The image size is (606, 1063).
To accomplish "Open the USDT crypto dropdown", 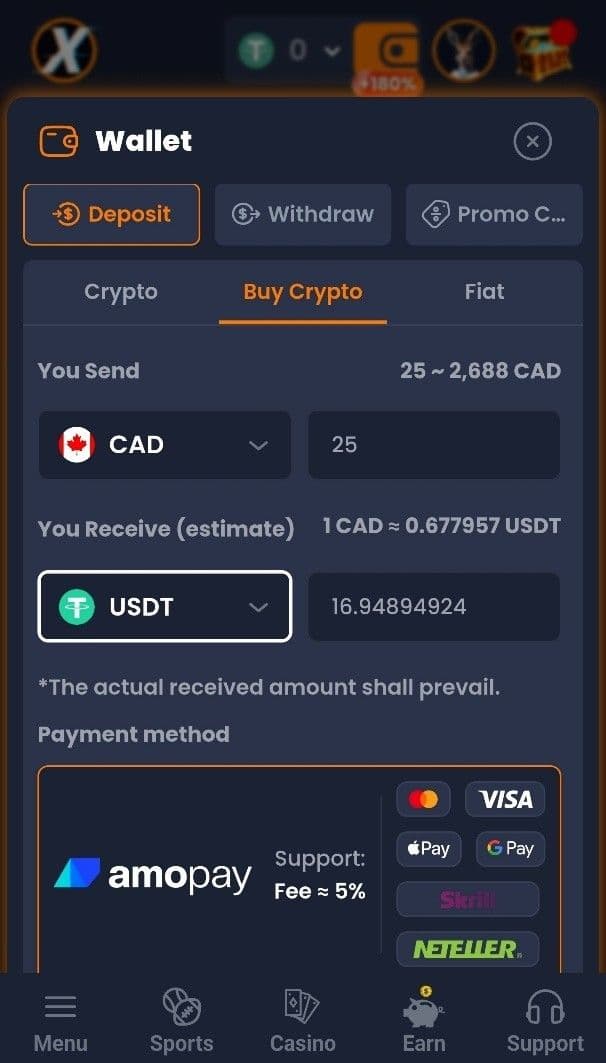I will coord(165,607).
